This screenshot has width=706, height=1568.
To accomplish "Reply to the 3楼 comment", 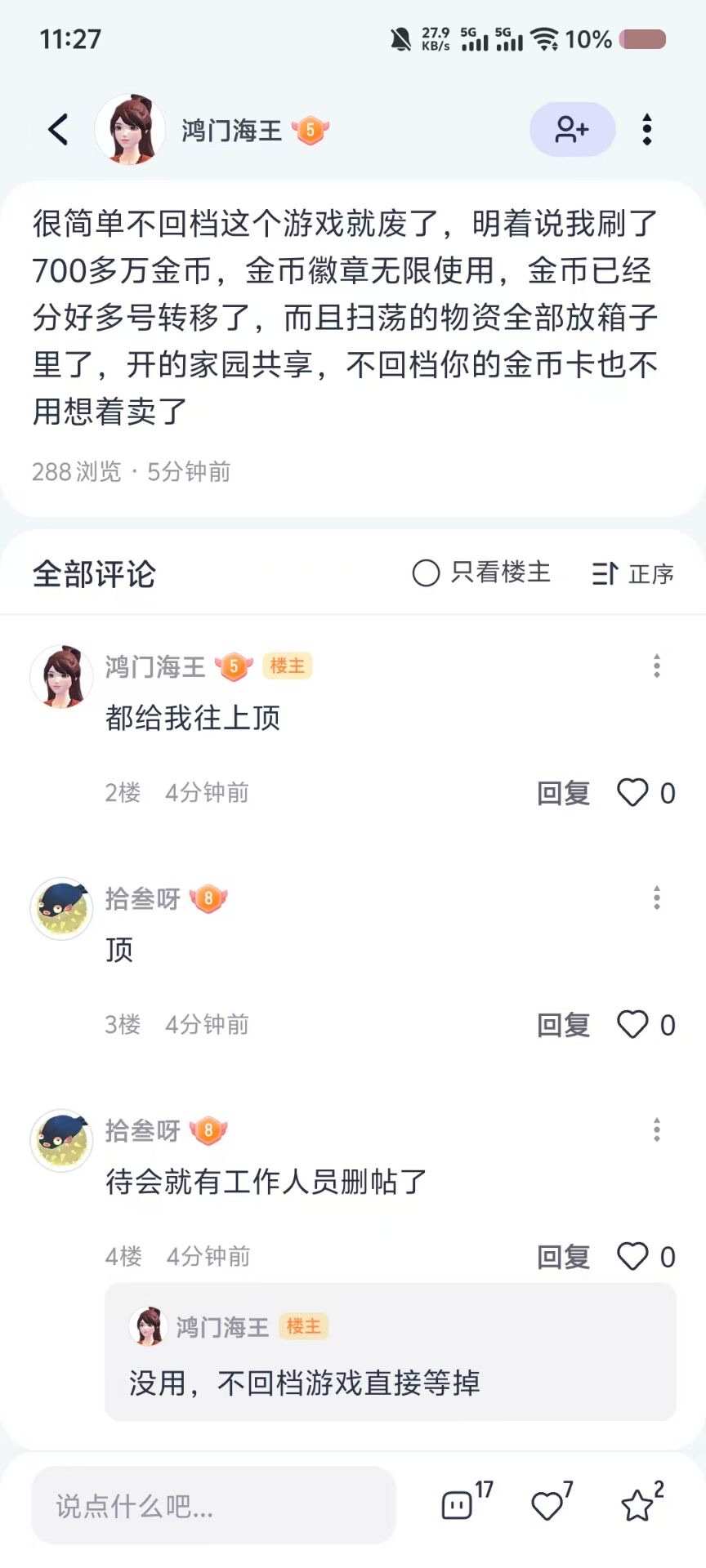I will [563, 1025].
